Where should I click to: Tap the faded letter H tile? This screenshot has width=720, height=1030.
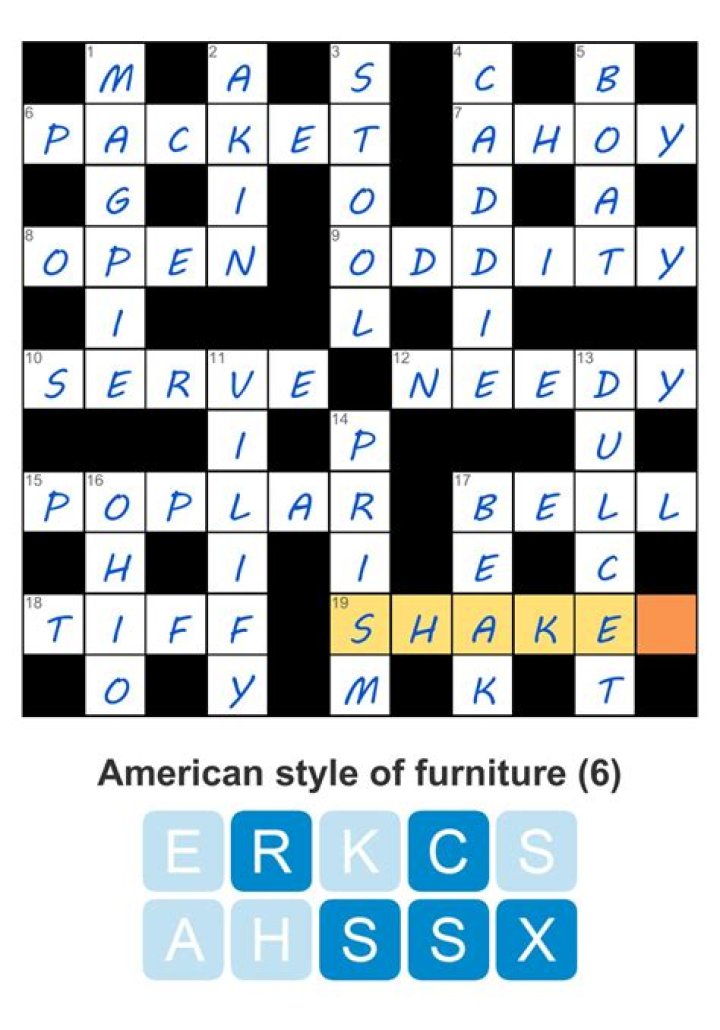[271, 939]
